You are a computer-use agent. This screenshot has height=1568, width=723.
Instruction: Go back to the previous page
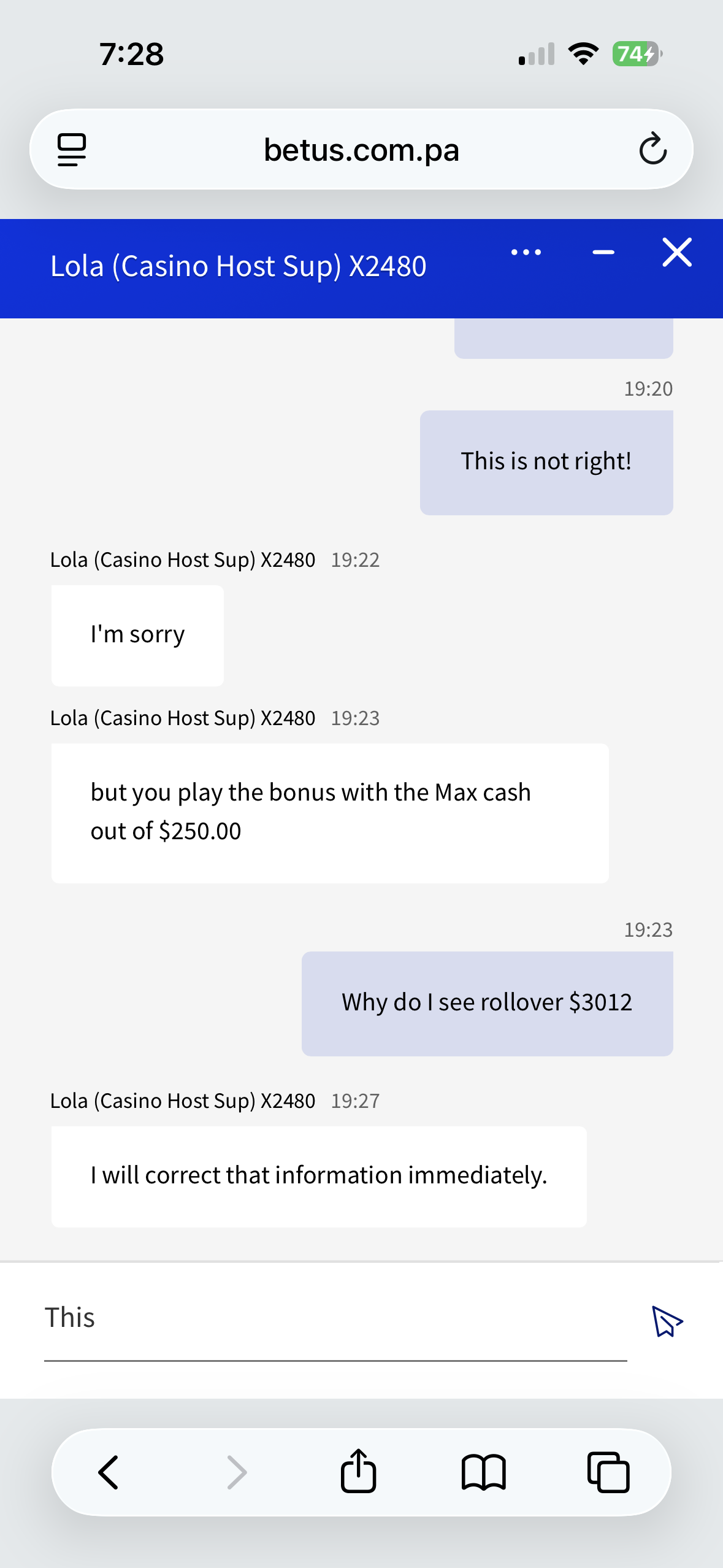click(x=109, y=1472)
